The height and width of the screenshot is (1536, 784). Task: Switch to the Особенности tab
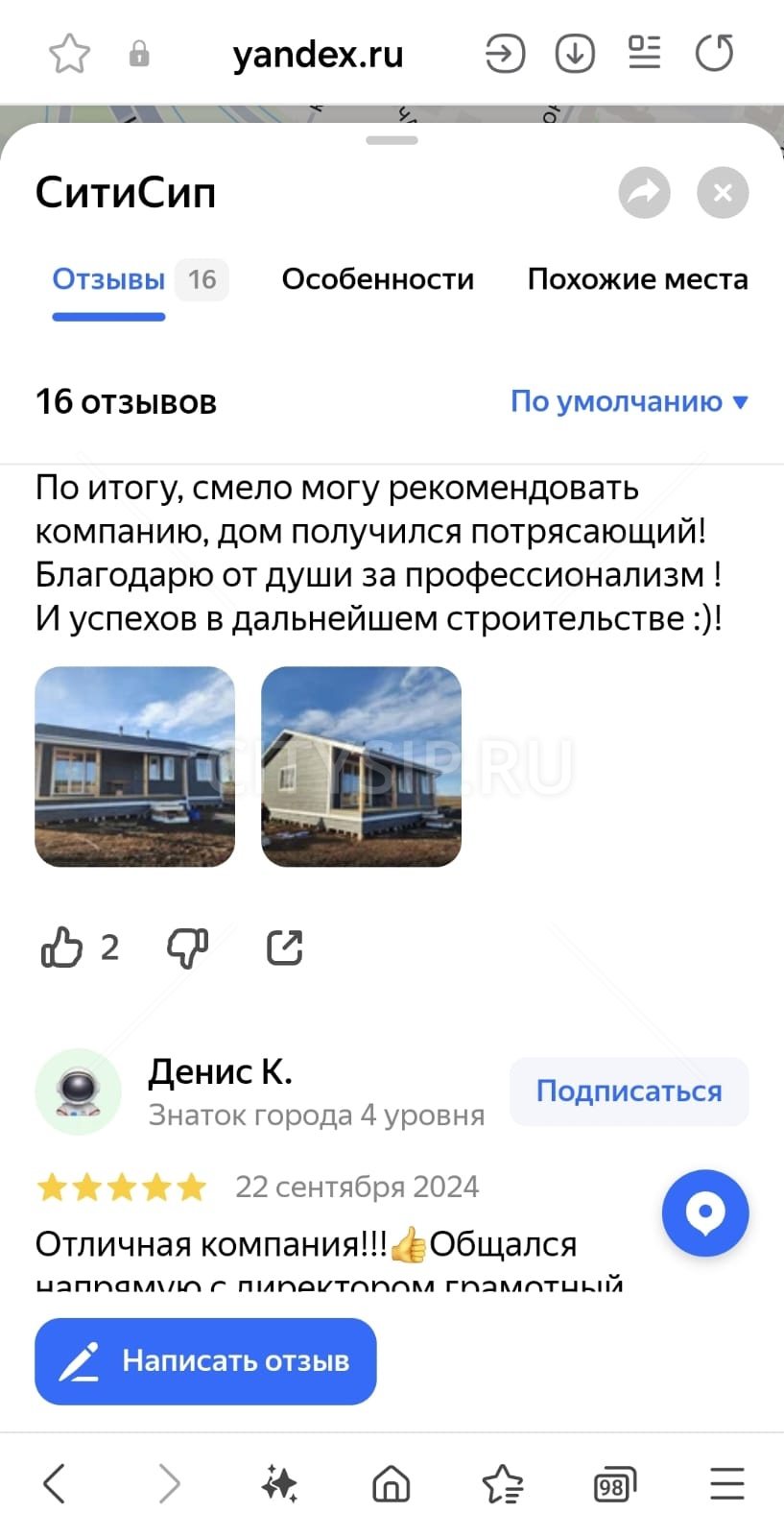tap(377, 279)
